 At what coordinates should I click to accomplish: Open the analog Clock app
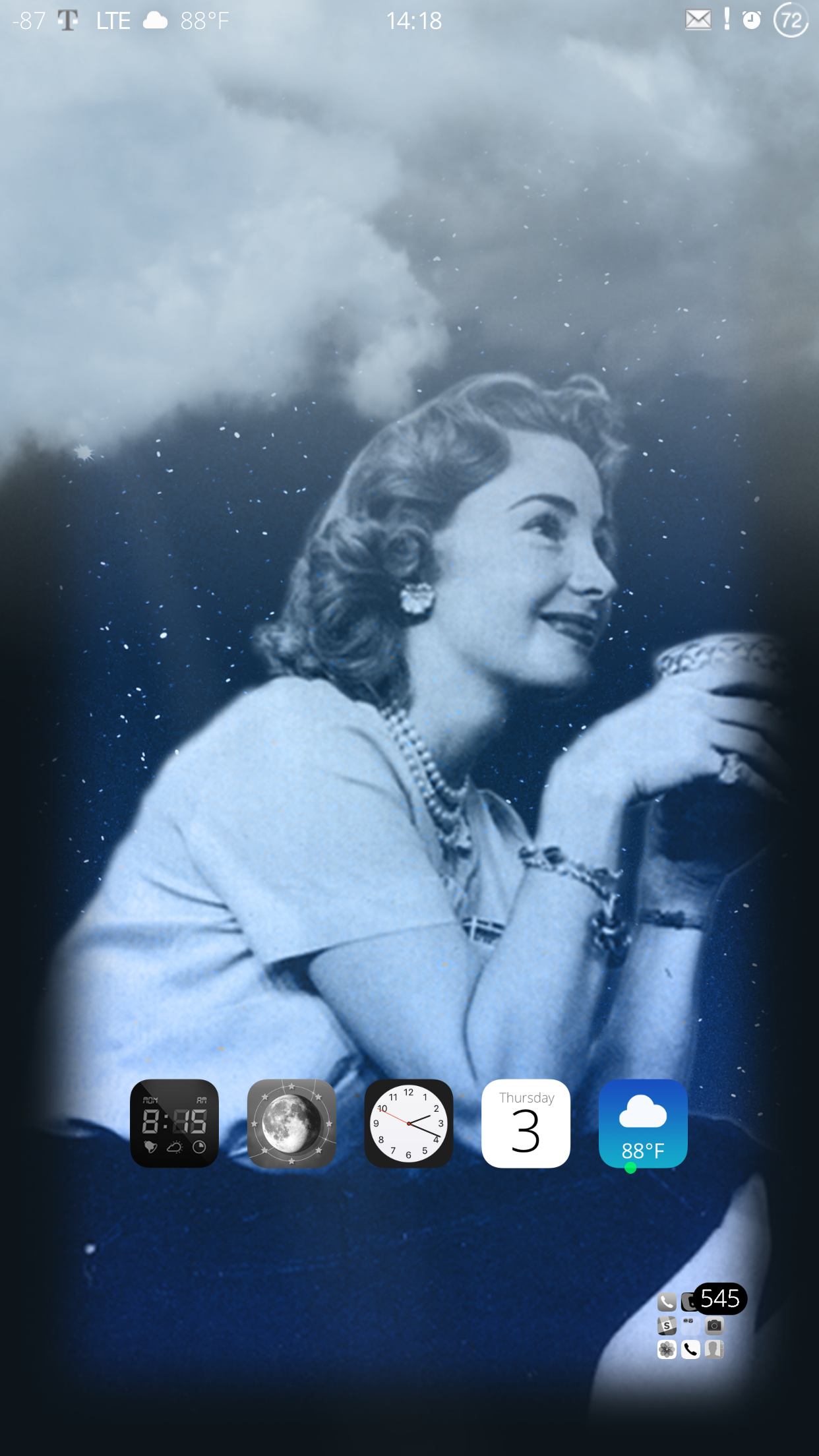coord(409,1123)
